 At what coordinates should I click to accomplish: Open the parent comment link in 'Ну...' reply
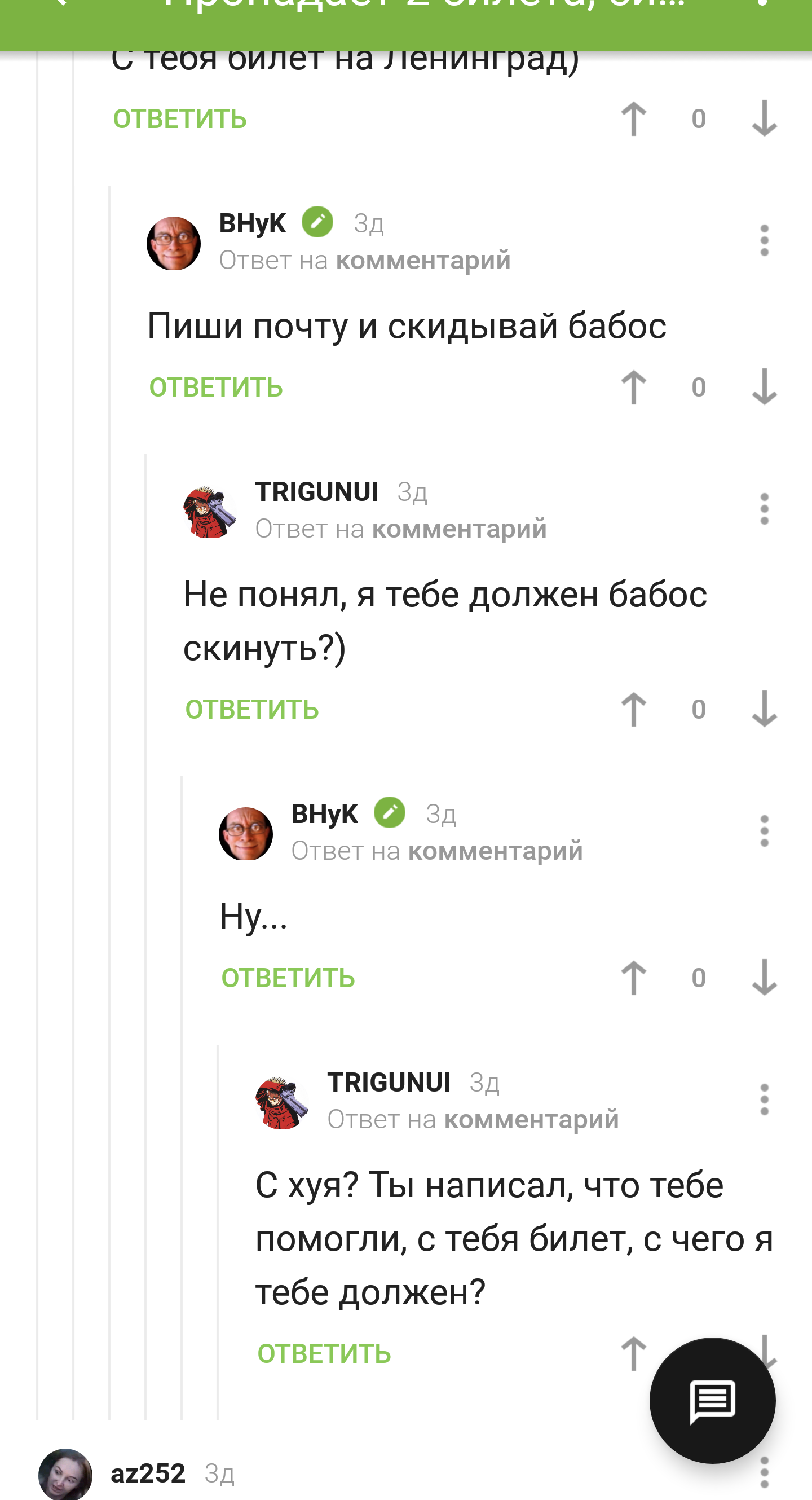point(495,851)
